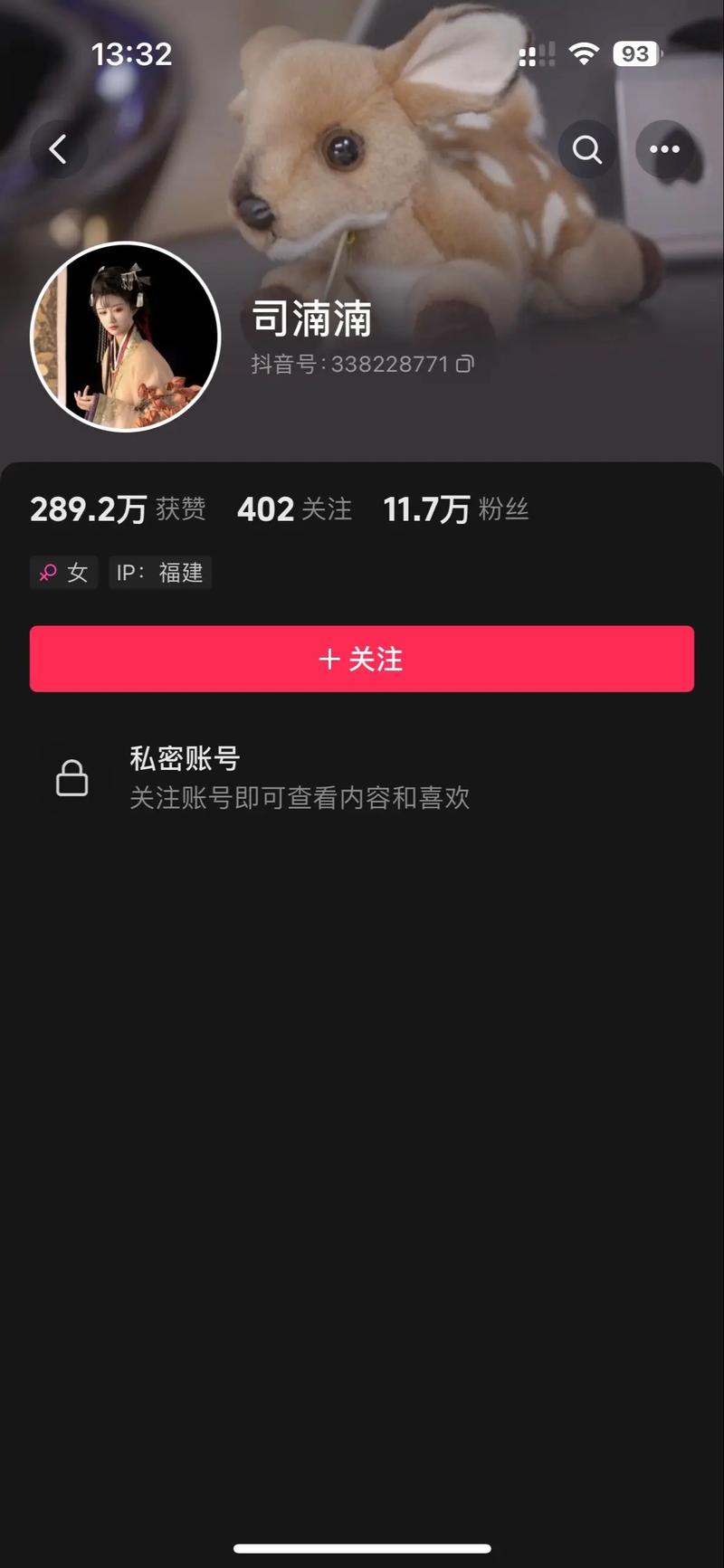The image size is (724, 1568).
Task: Select the 女 gender tag
Action: coord(63,573)
